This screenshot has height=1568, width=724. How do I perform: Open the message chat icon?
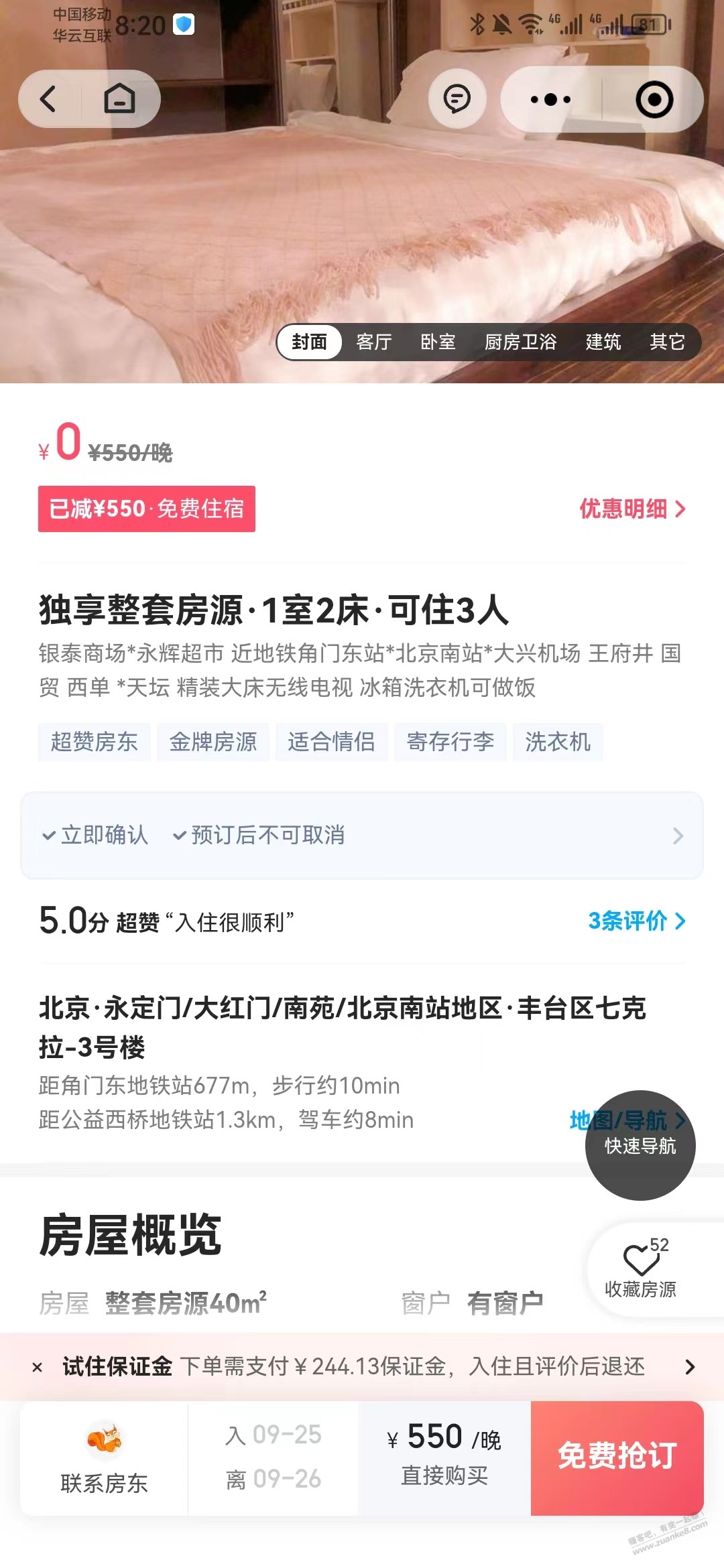(457, 99)
